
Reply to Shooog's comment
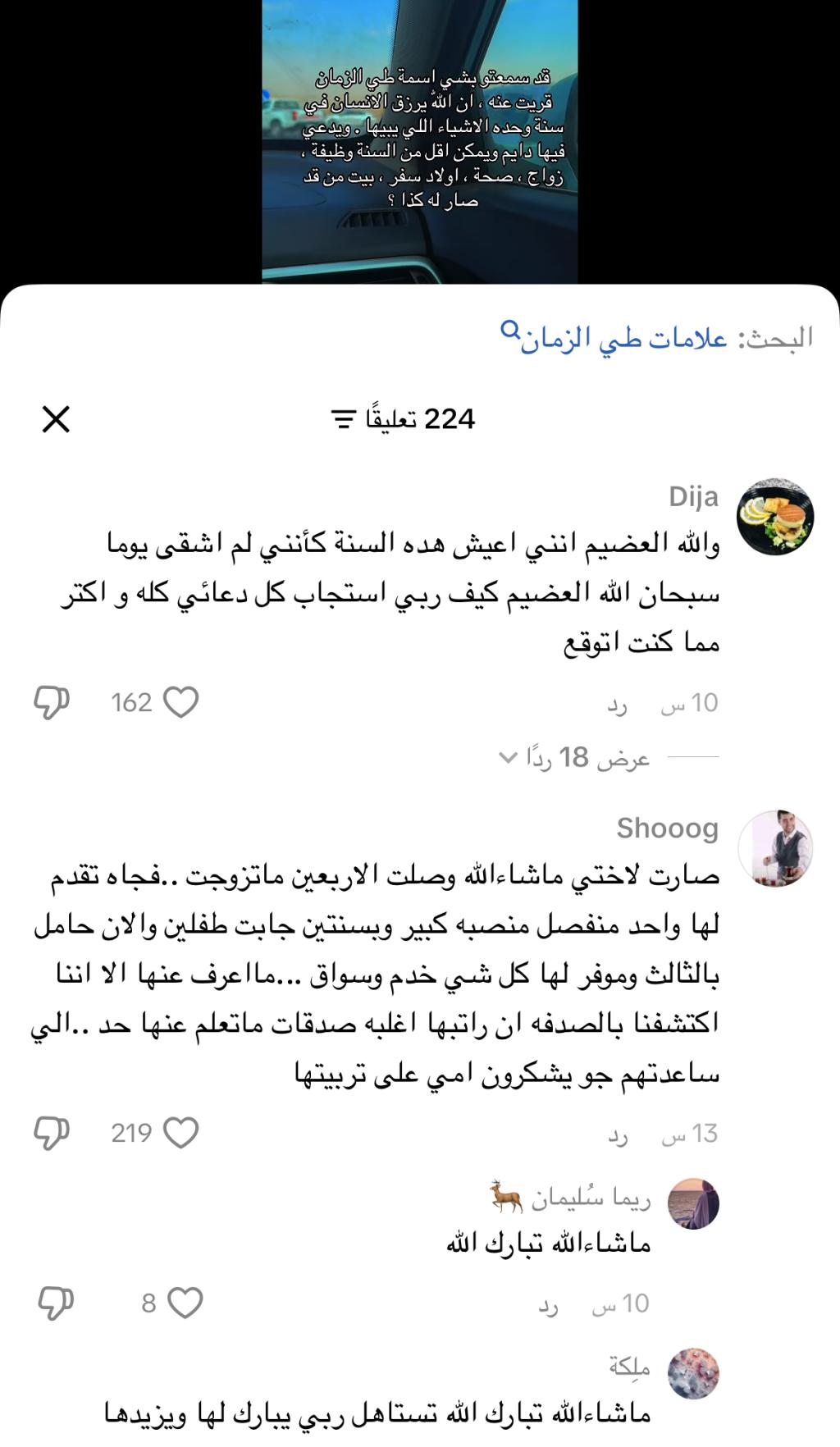pos(617,1135)
